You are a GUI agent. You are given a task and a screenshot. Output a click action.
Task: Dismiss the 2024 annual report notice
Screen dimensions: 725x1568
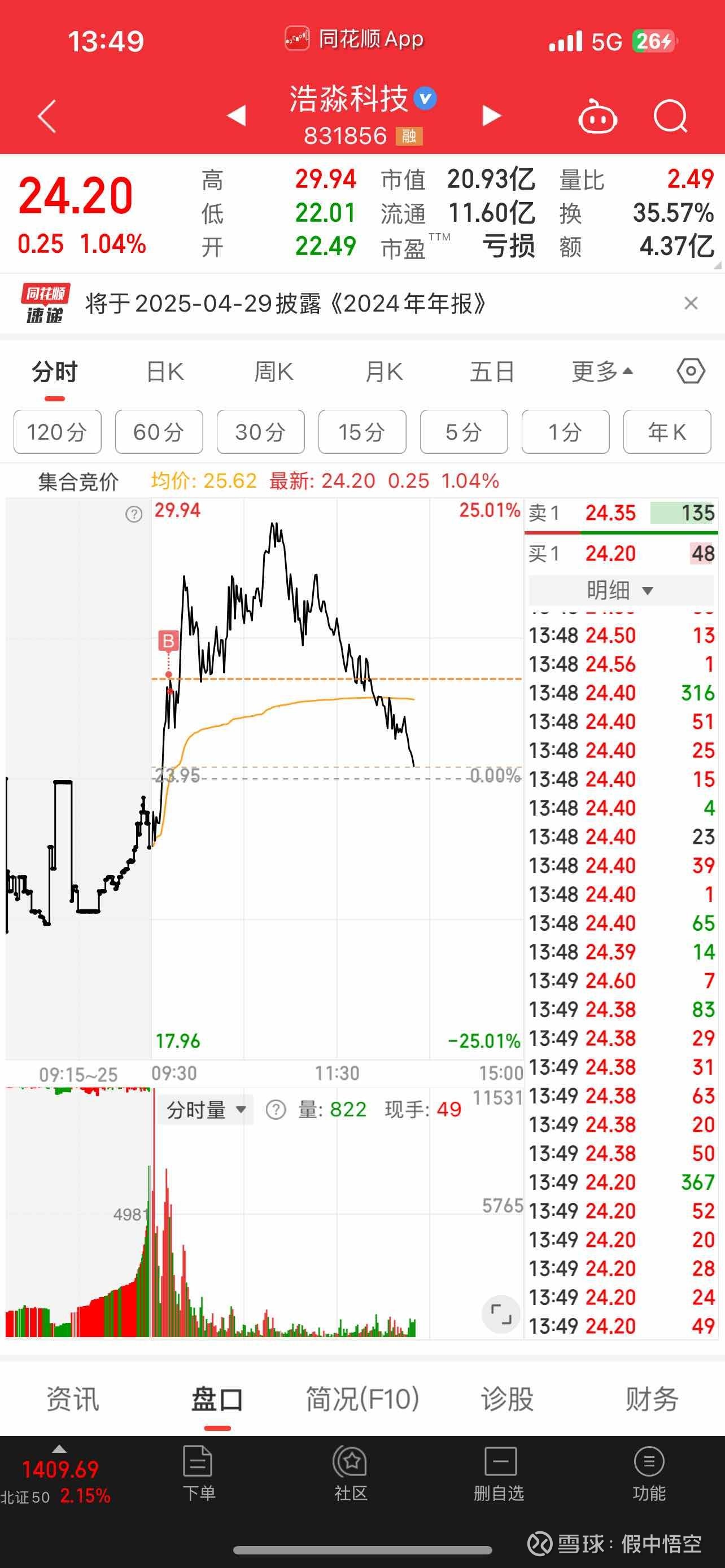[691, 303]
